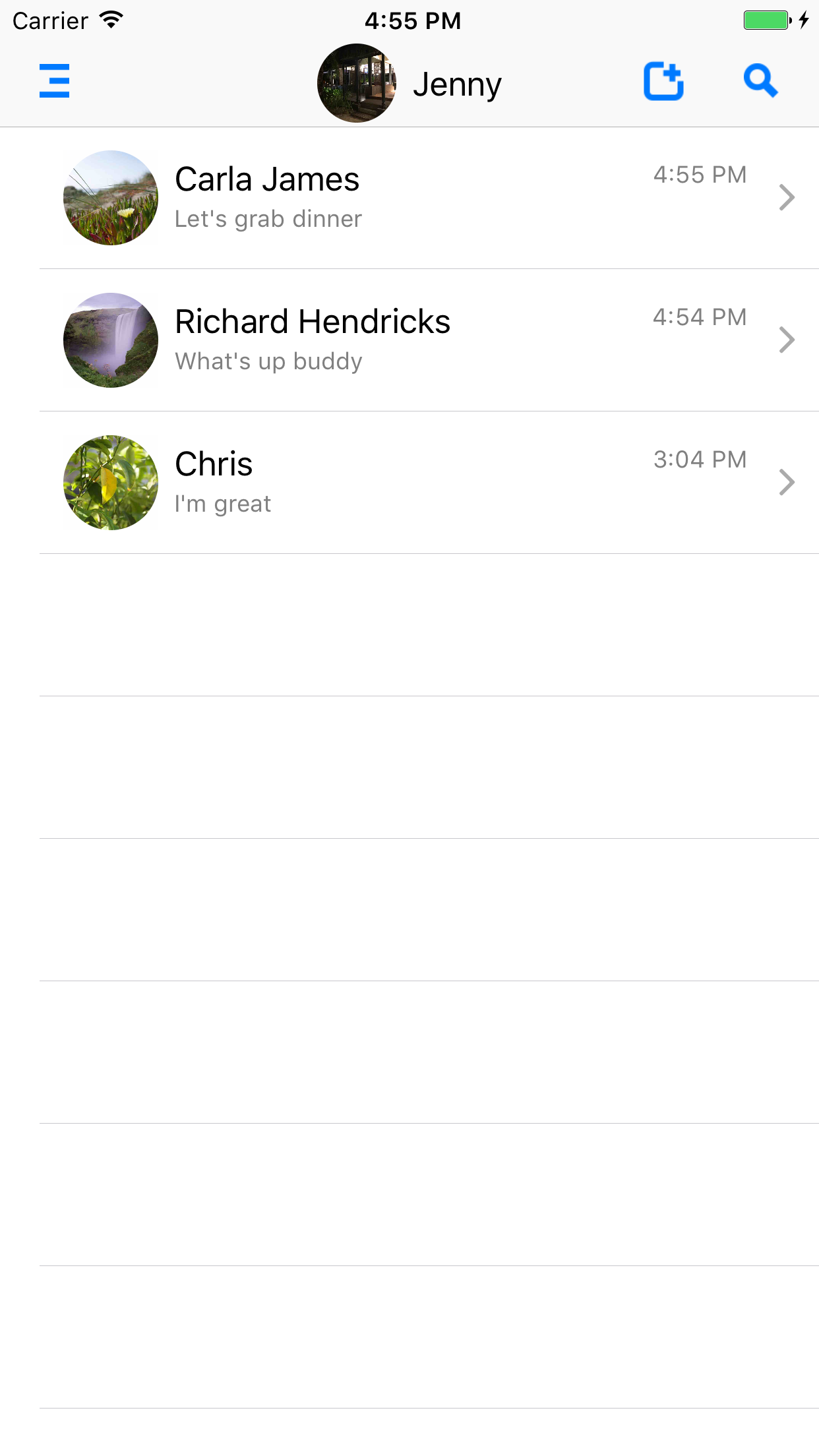
Task: Expand the Carla James conversation chevron
Action: click(x=786, y=198)
